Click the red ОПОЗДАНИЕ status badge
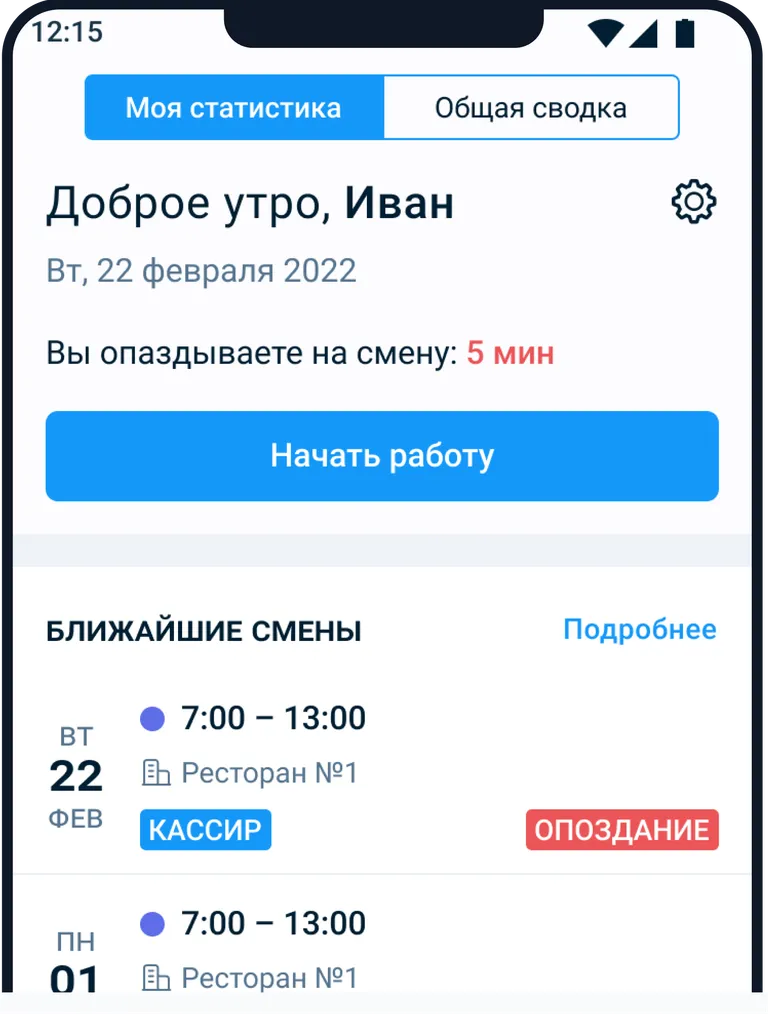 622,829
